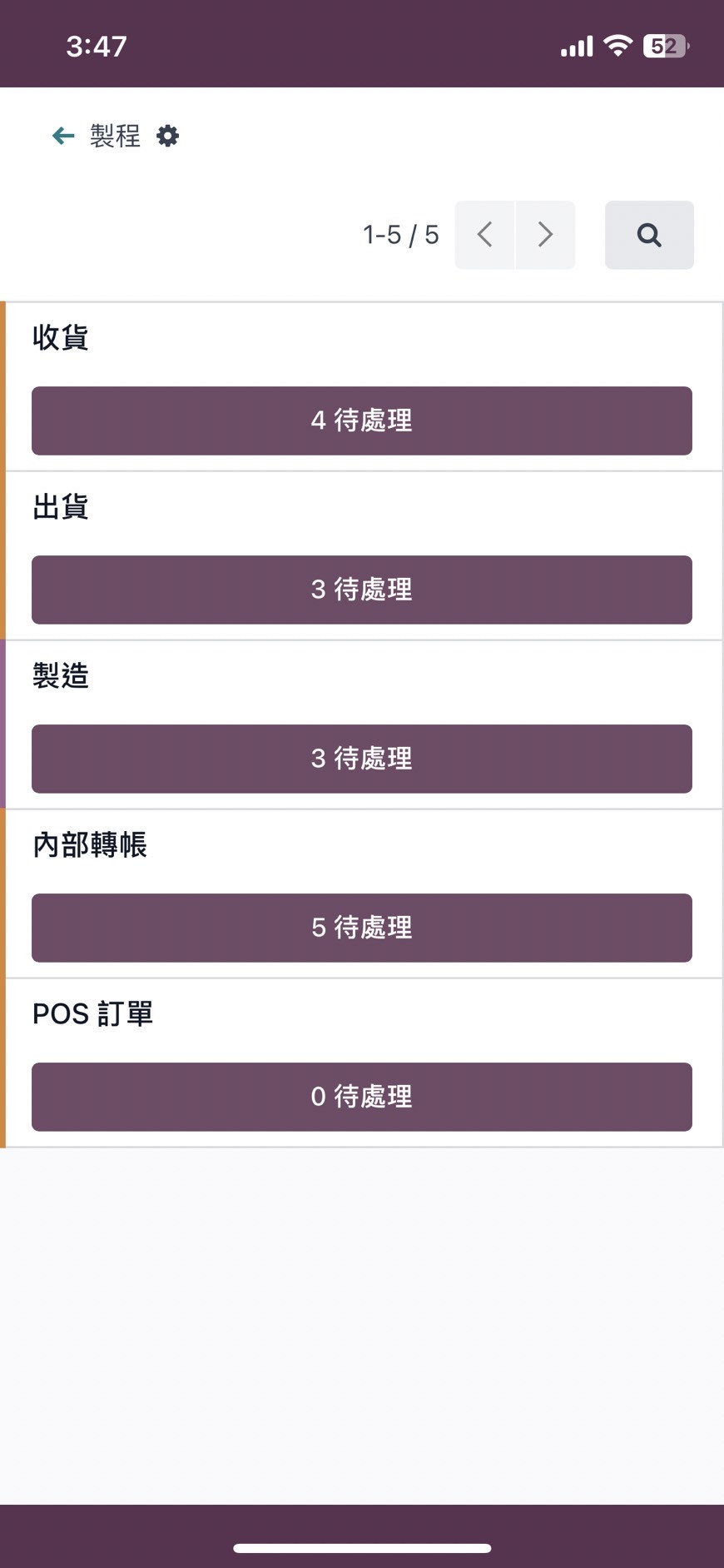
Task: Open the 5 待處理 button under 內部轉帳
Action: pyautogui.click(x=362, y=928)
